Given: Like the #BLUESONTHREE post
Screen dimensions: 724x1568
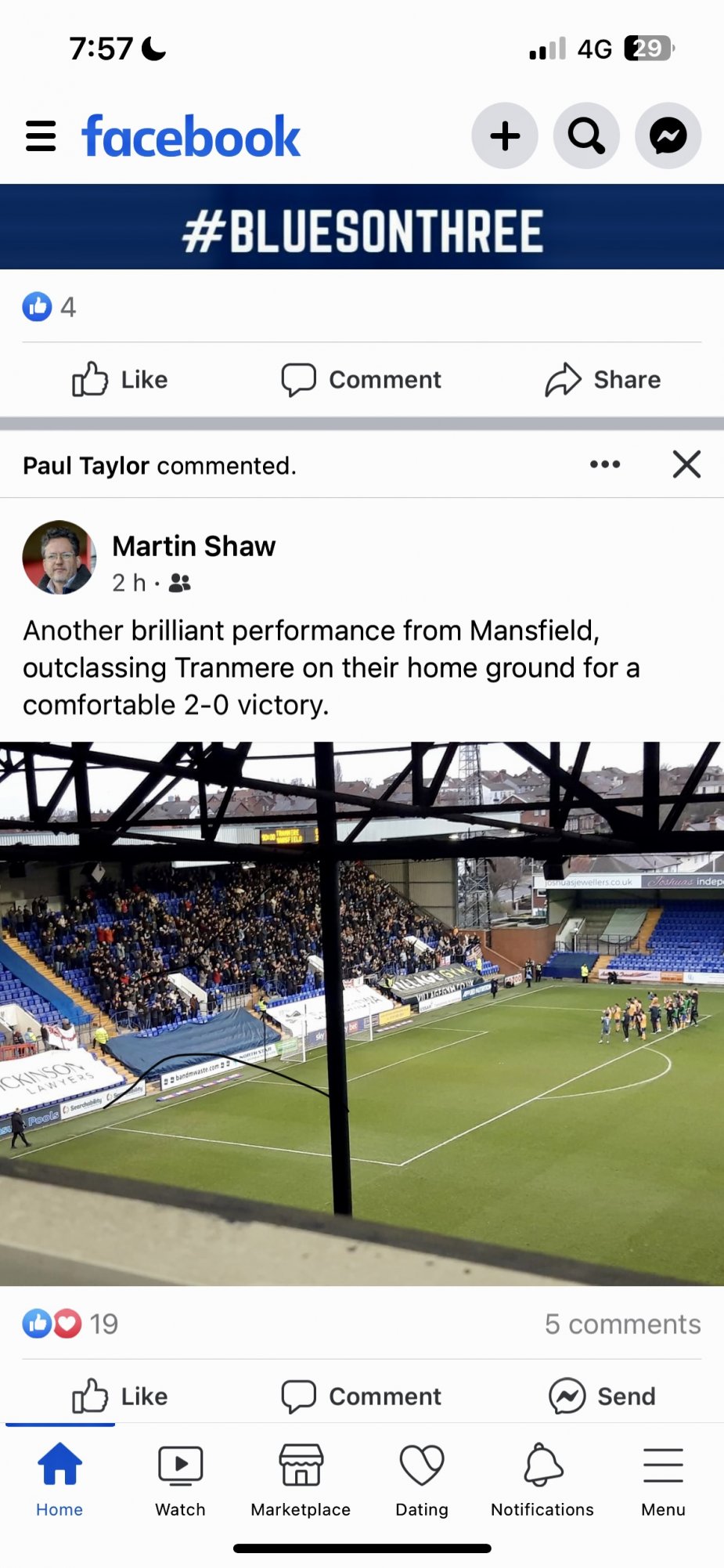Looking at the screenshot, I should (x=121, y=380).
